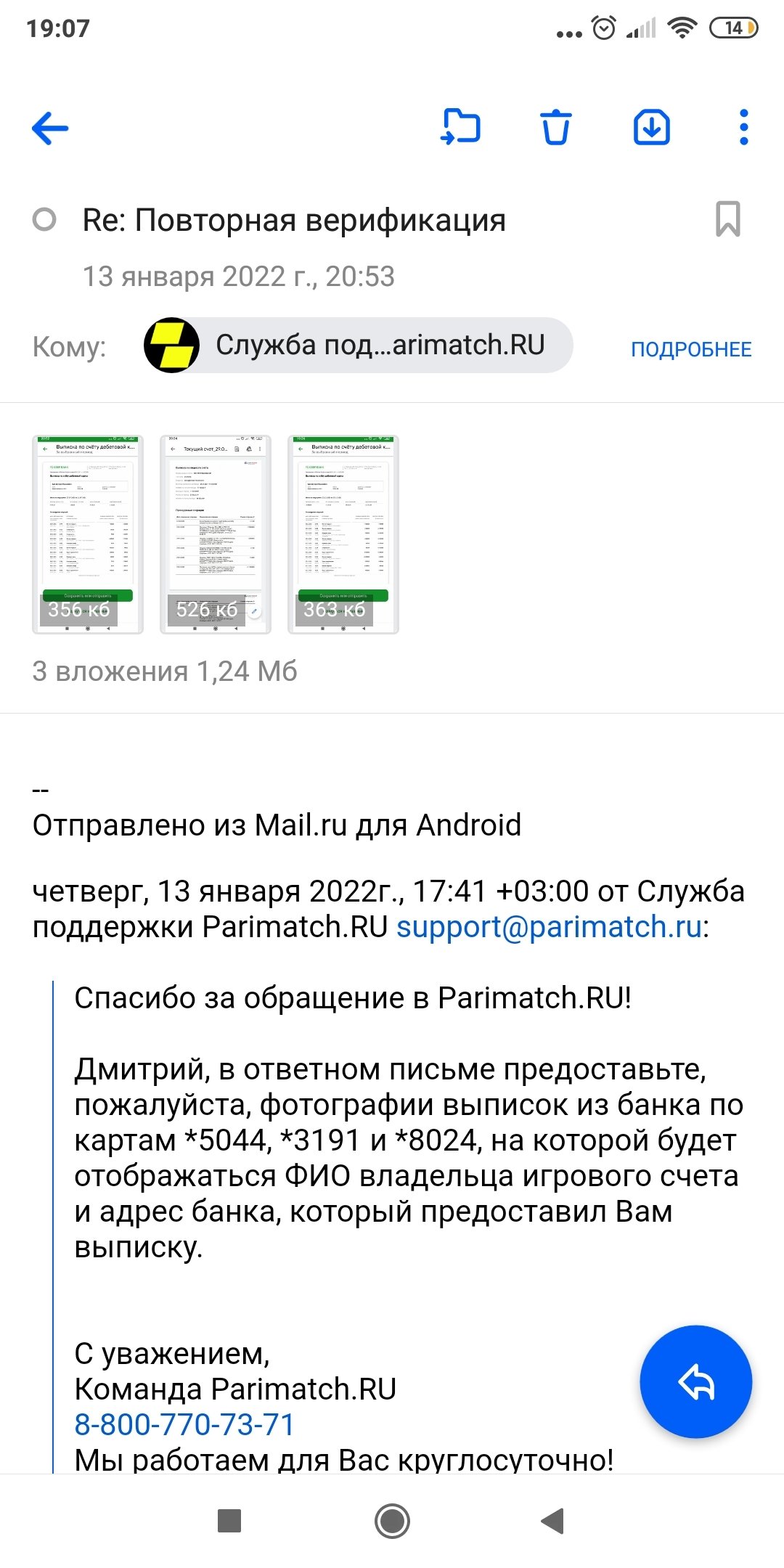Show details via ПОДРОБНЕЕ
The width and height of the screenshot is (784, 1568).
[690, 349]
